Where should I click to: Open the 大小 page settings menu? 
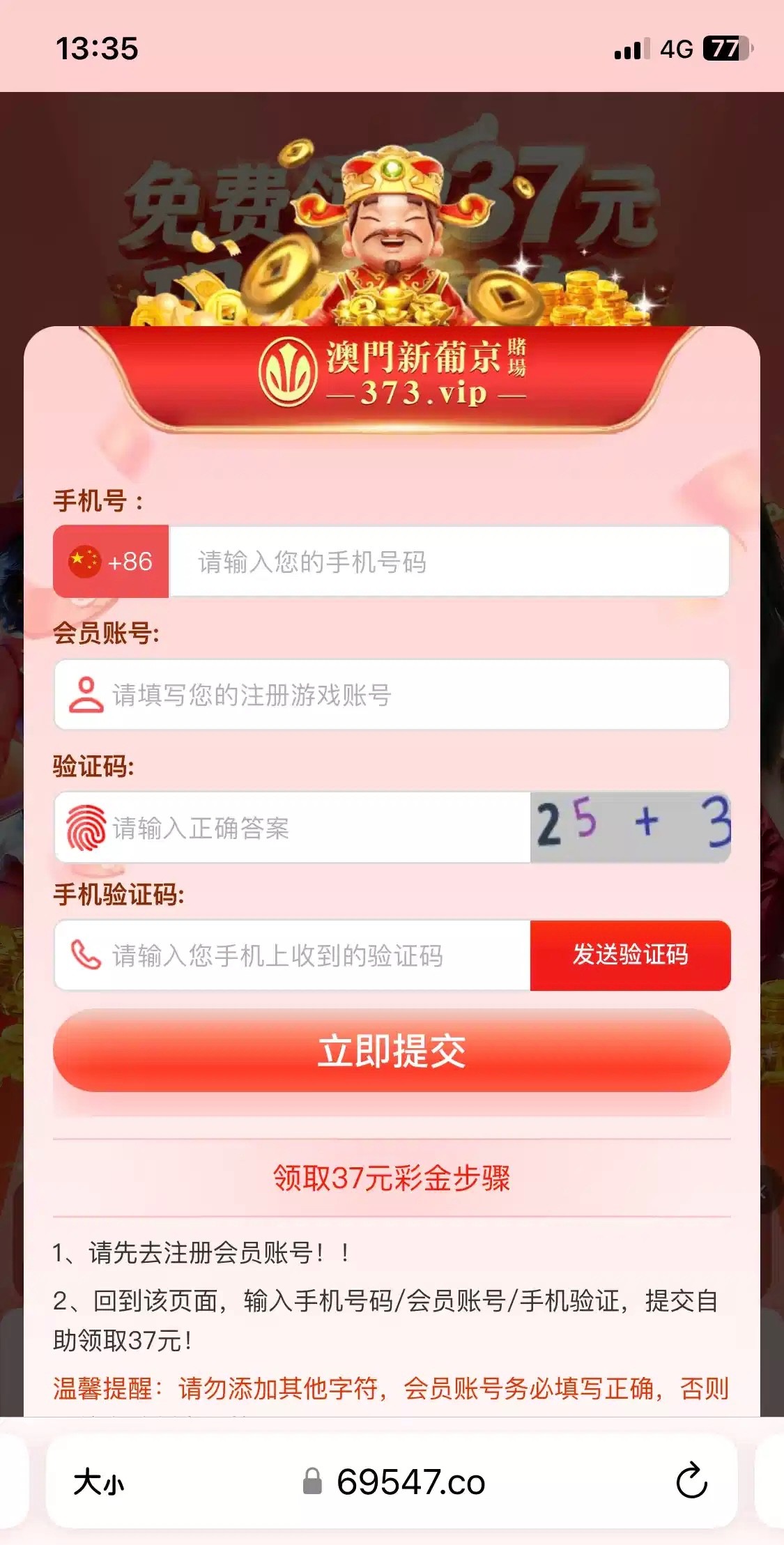(x=98, y=1482)
